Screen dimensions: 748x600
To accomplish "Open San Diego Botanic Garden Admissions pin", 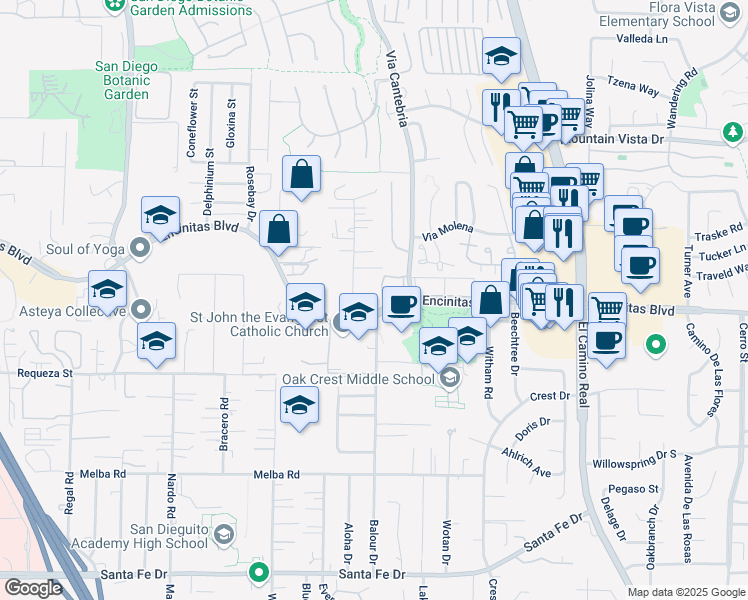I will click(115, 6).
